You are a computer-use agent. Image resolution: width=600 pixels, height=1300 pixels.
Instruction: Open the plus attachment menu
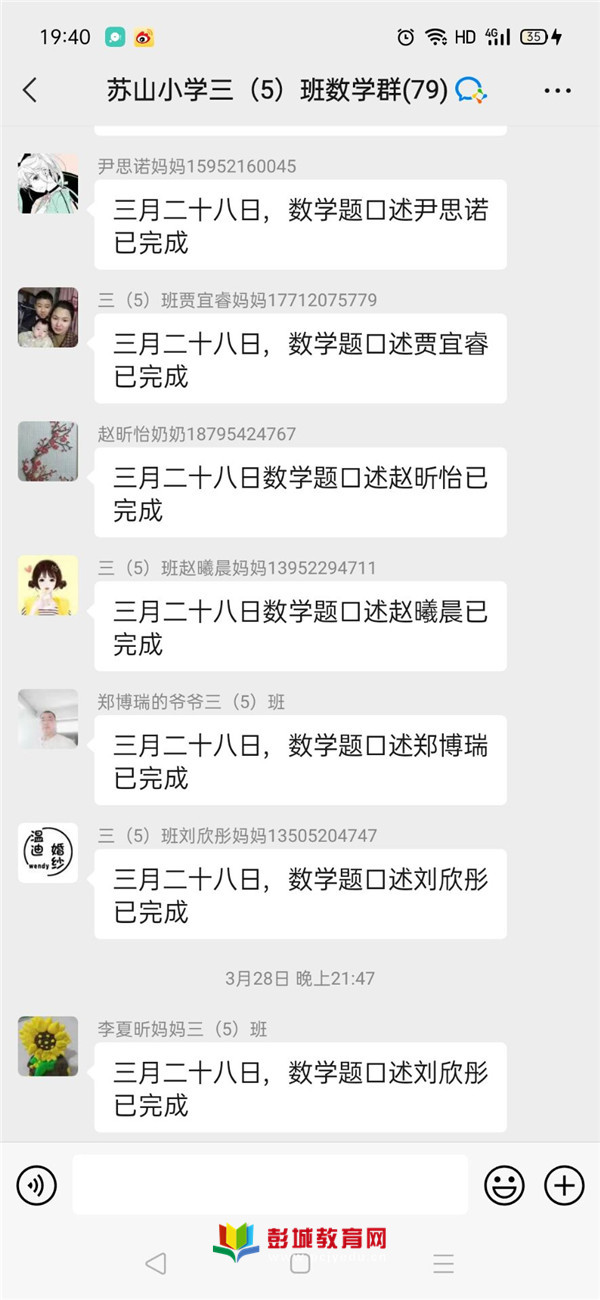click(x=564, y=1186)
